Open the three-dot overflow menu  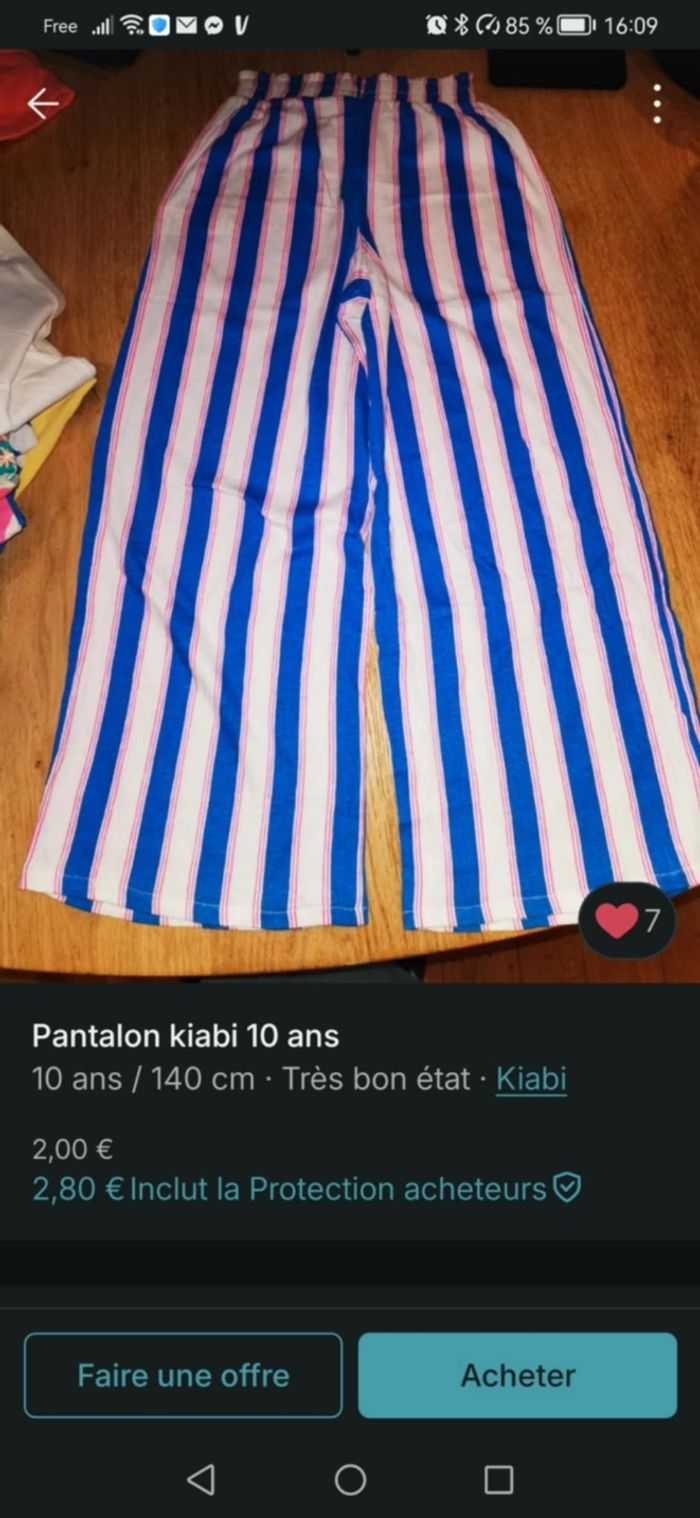point(656,104)
